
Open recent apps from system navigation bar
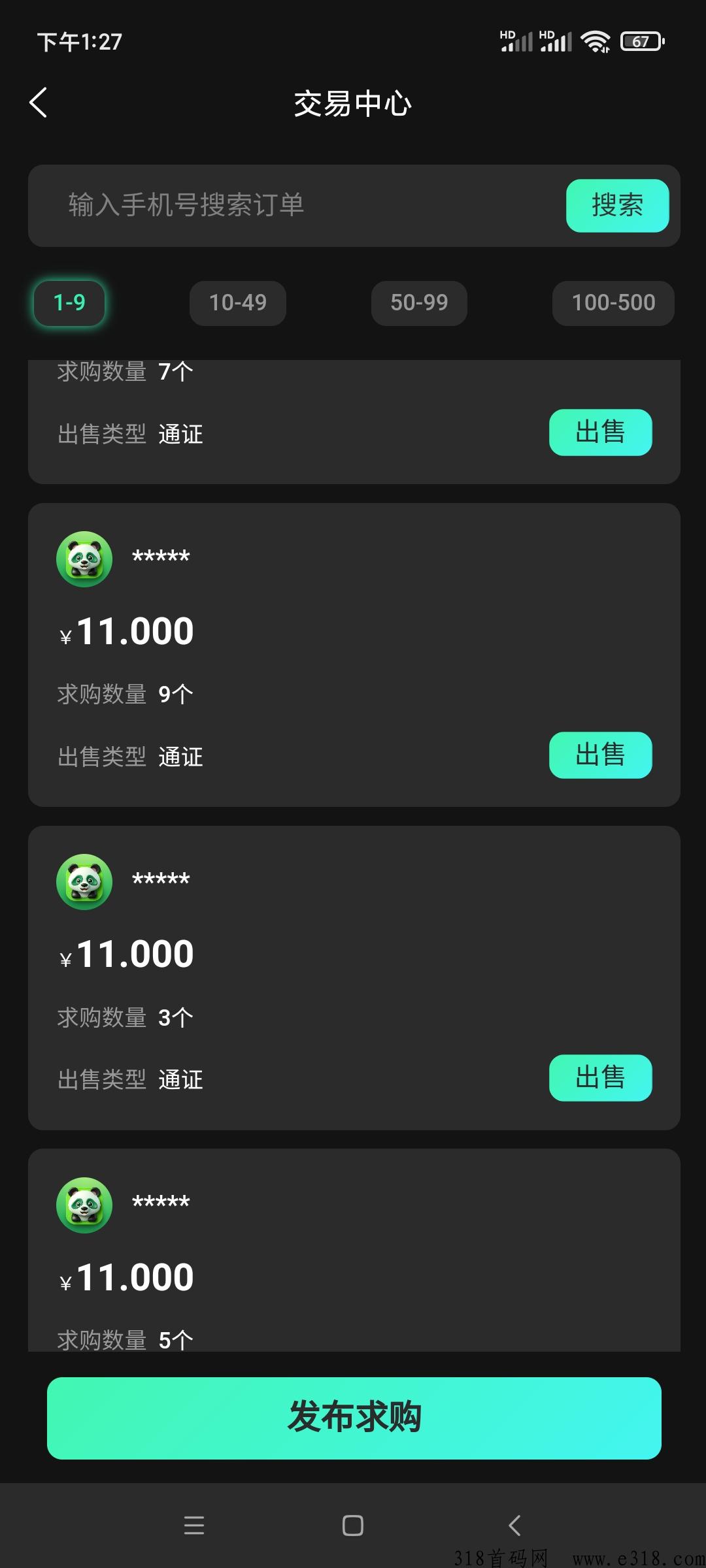pyautogui.click(x=194, y=1526)
